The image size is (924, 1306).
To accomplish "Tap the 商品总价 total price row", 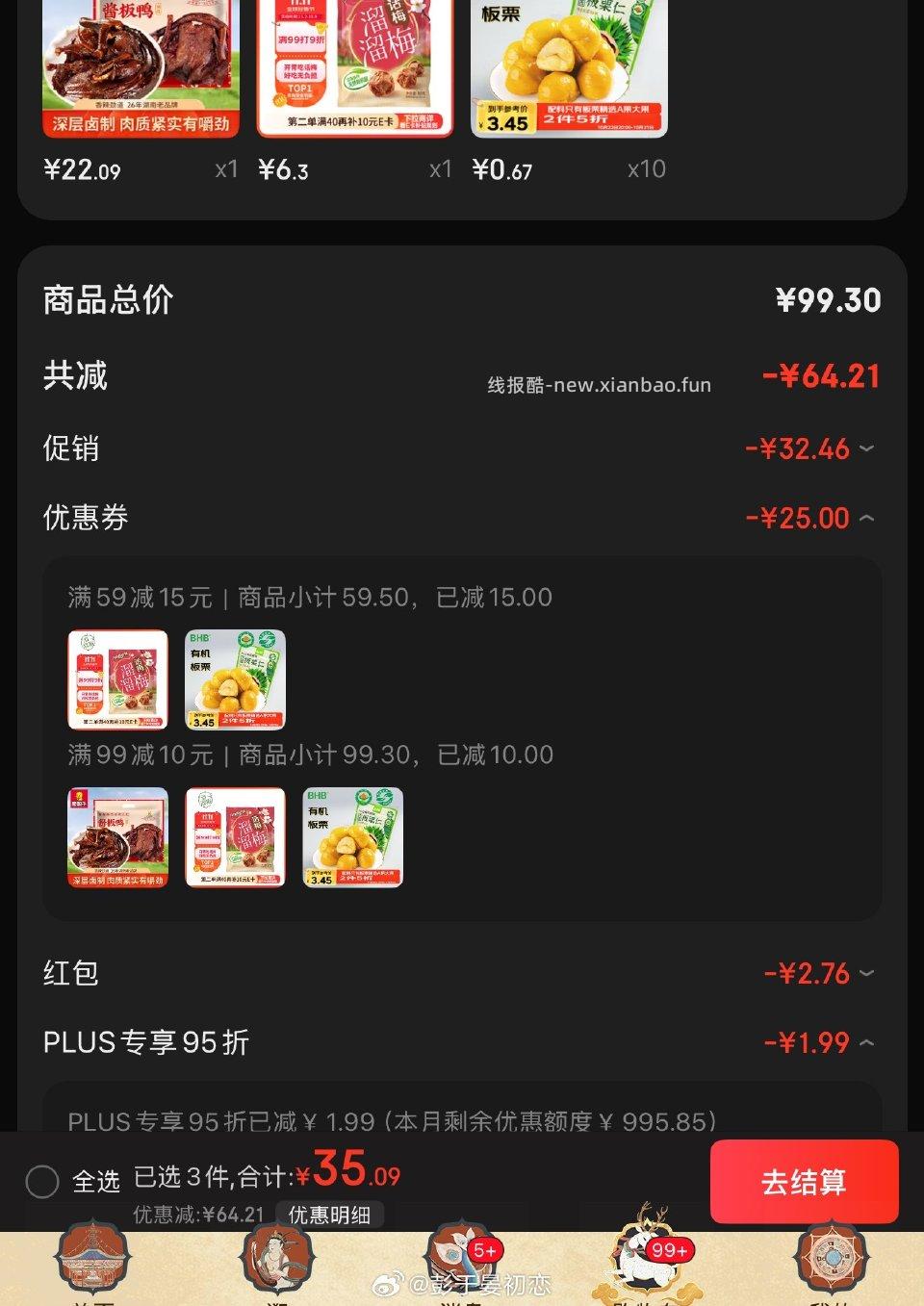I will pos(108,299).
